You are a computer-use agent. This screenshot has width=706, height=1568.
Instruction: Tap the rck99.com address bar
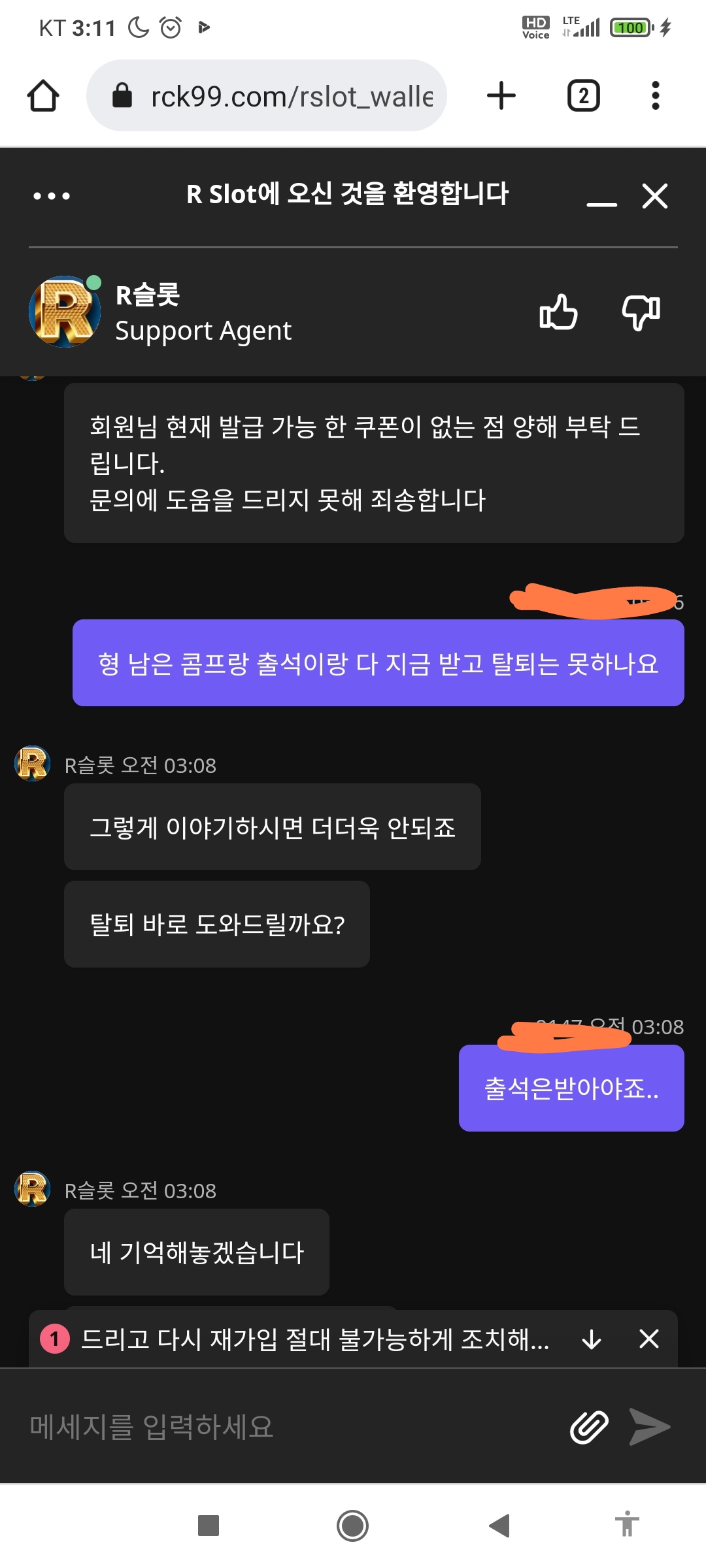point(267,96)
